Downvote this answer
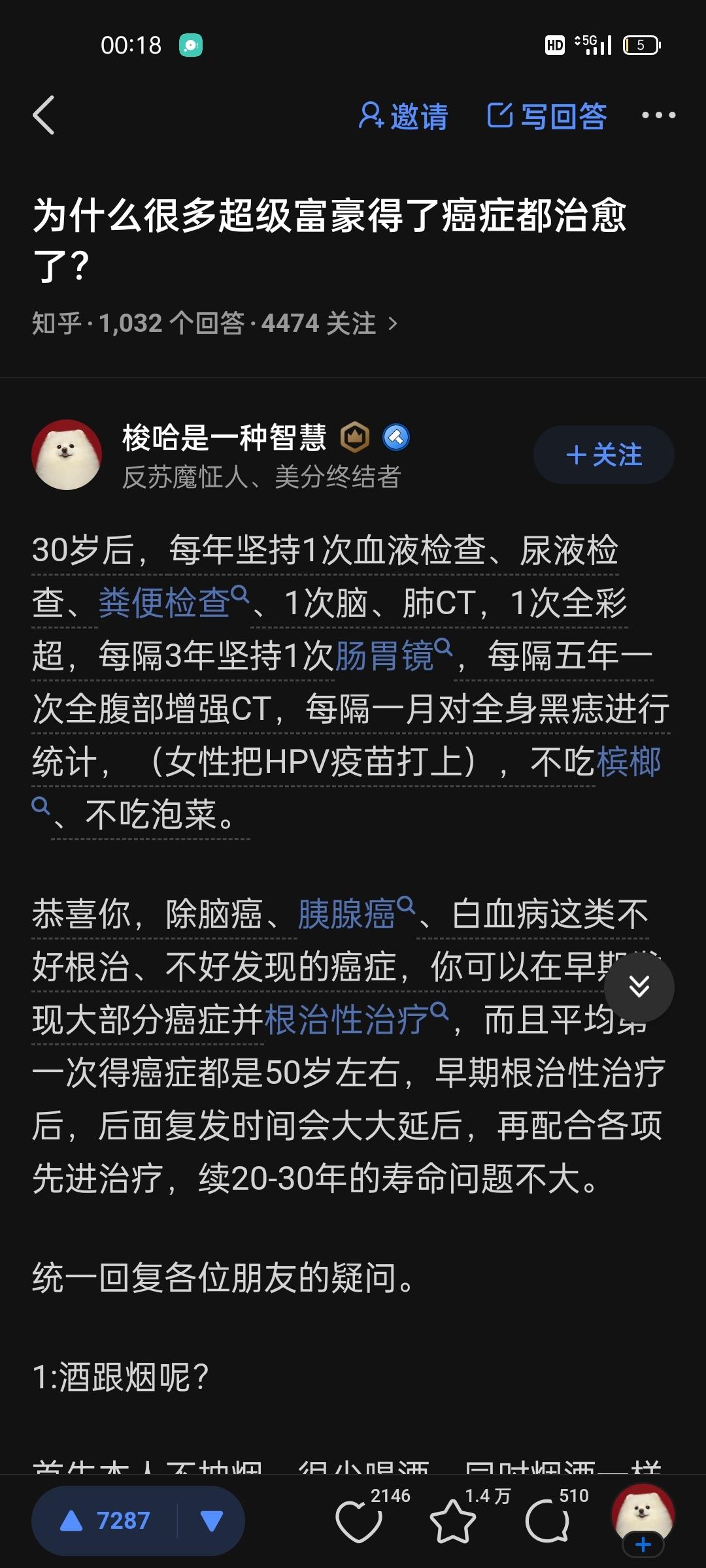706x1568 pixels. click(x=211, y=1521)
